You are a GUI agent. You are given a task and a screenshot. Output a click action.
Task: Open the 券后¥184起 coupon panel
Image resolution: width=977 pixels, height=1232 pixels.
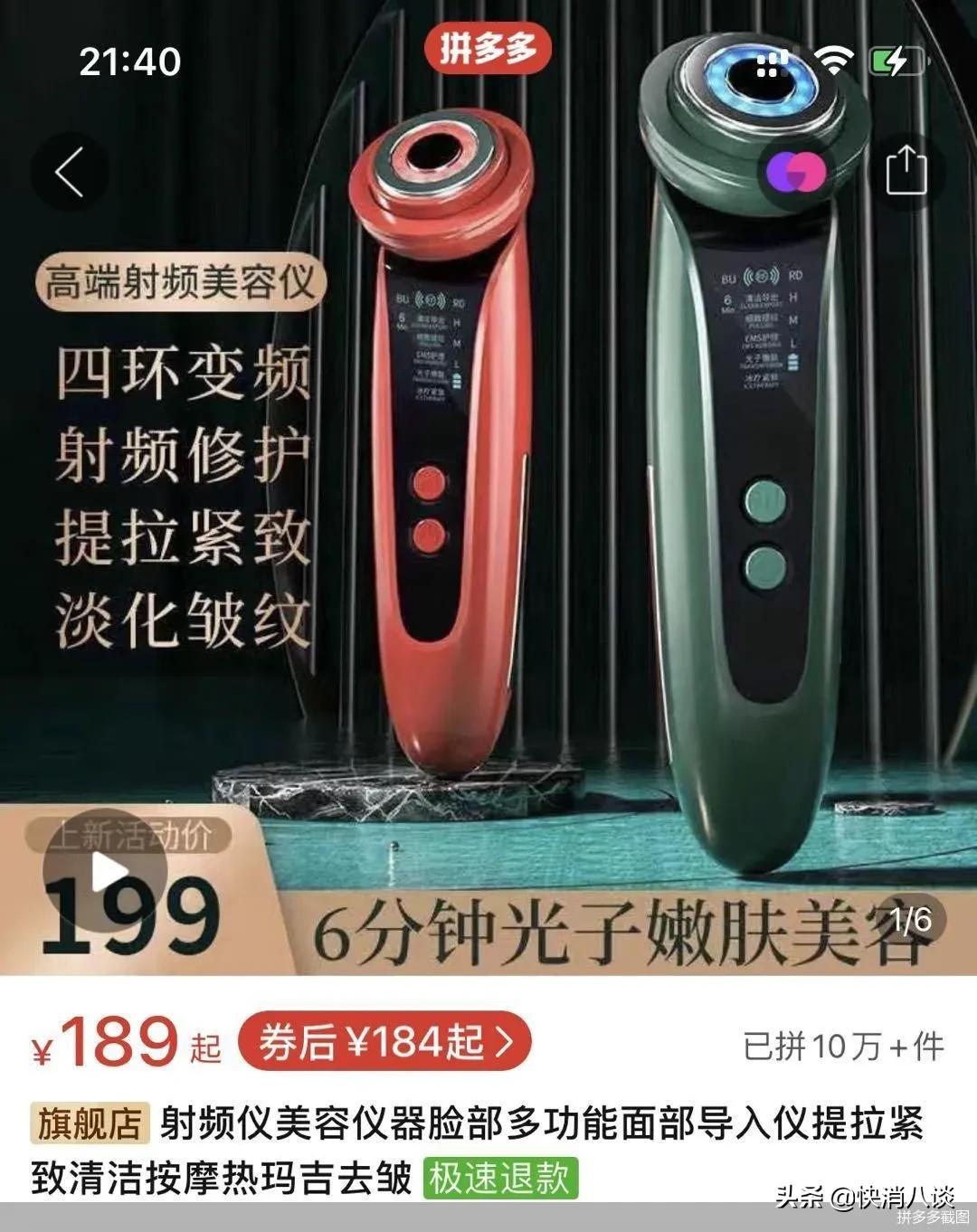click(x=380, y=1038)
